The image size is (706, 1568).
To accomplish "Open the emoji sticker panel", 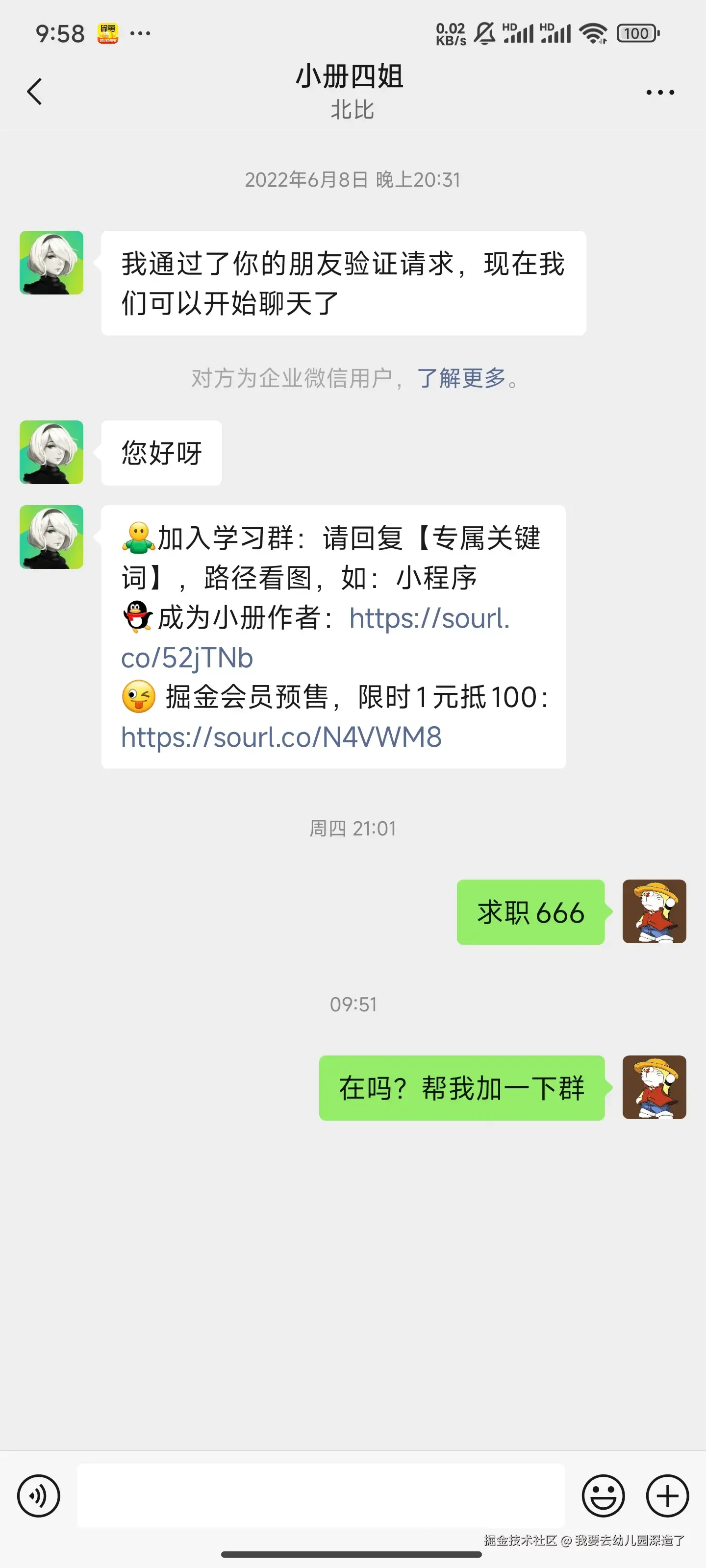I will point(603,1495).
